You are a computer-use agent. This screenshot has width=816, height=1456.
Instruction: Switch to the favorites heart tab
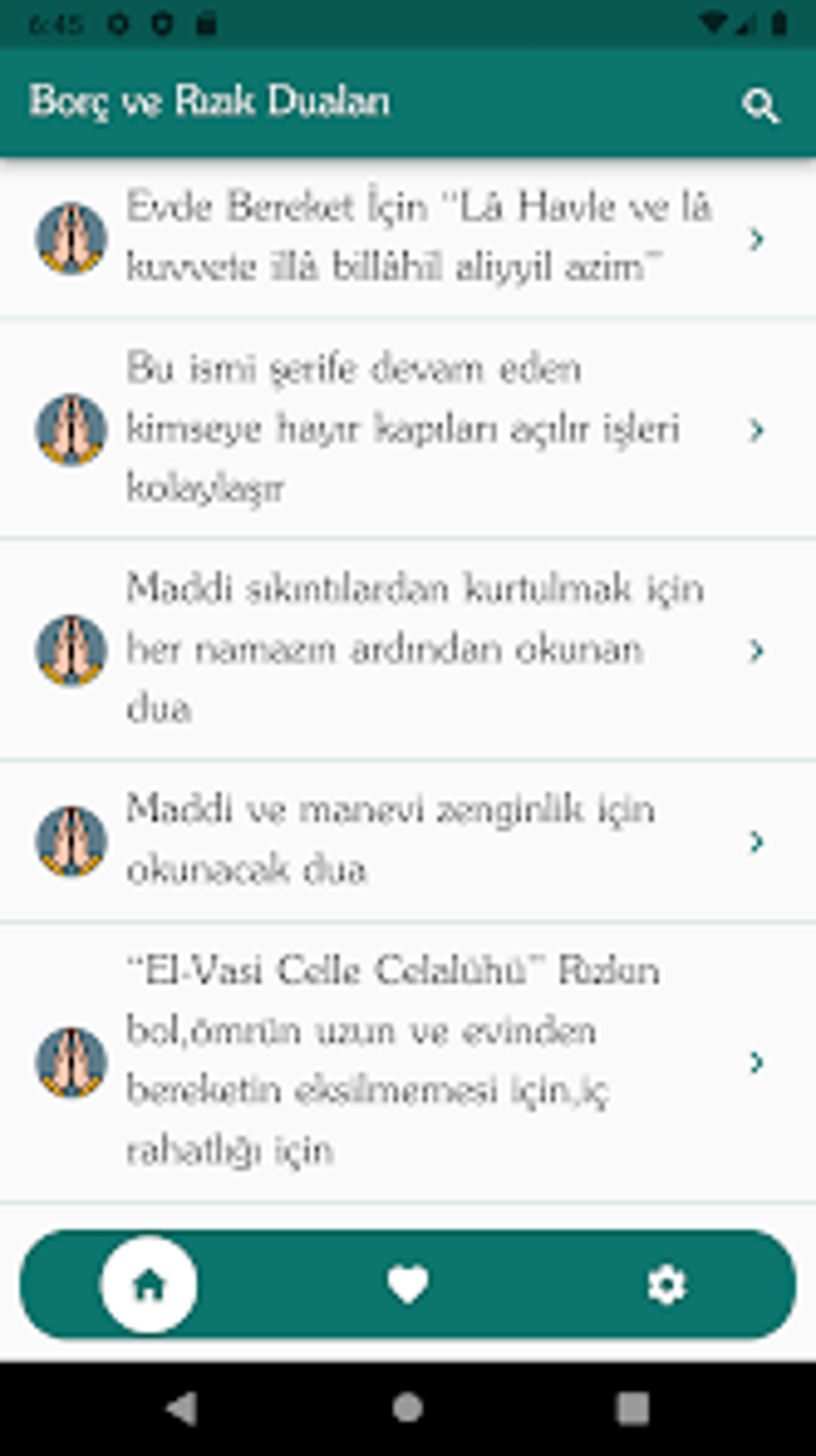[408, 1285]
